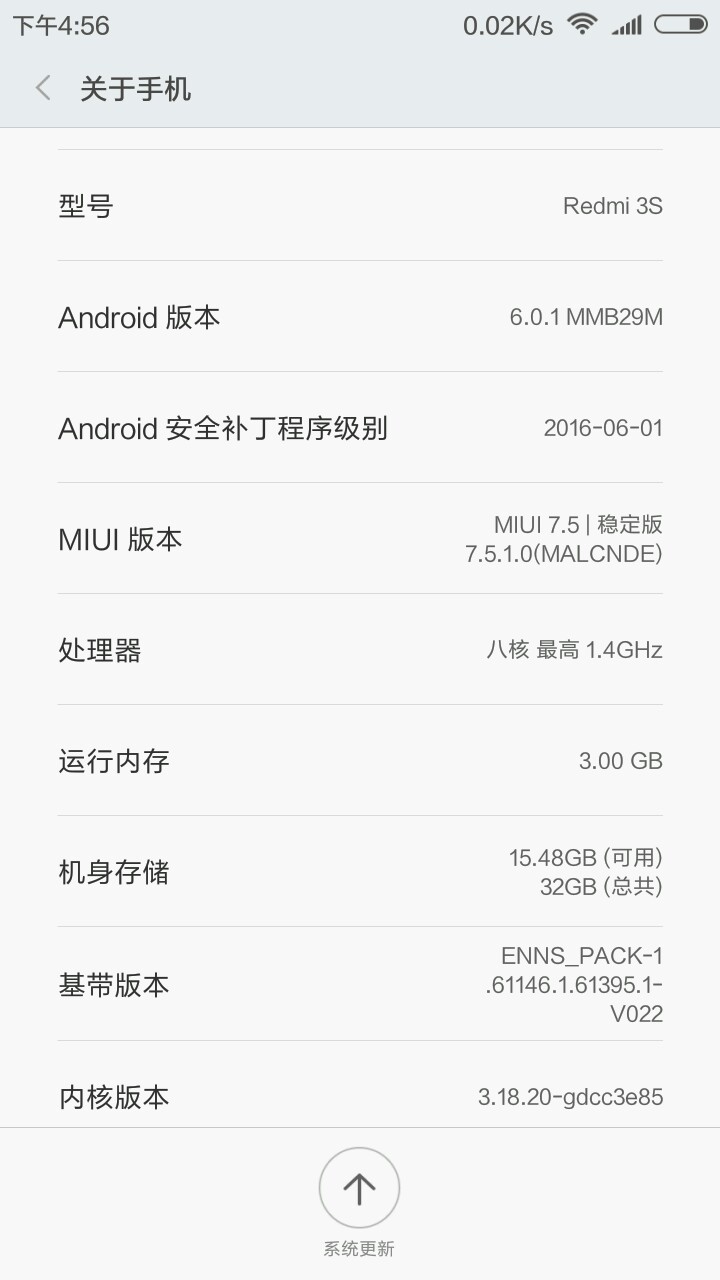Tap the 运行内存 row
The image size is (720, 1280).
tap(360, 761)
